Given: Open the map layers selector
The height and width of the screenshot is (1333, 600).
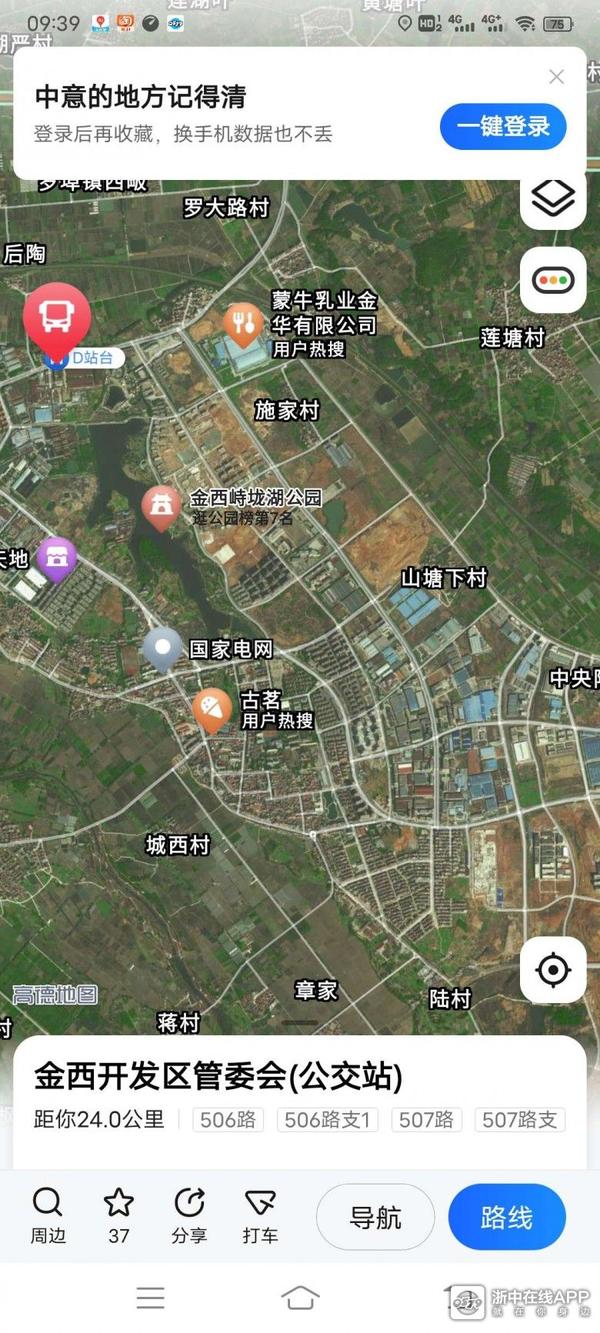Looking at the screenshot, I should (x=553, y=198).
